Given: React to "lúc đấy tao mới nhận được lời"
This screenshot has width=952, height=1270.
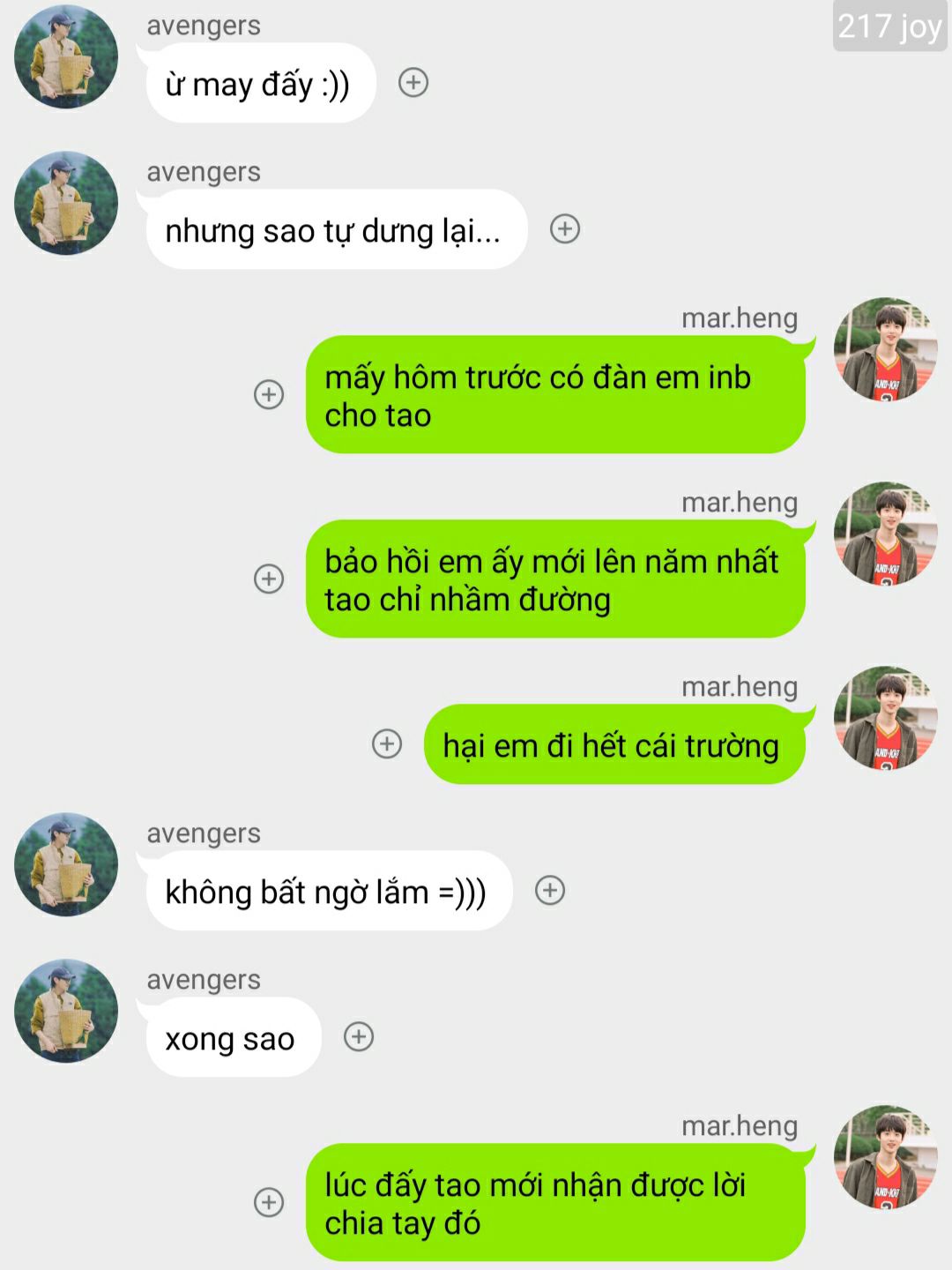Looking at the screenshot, I should click(x=269, y=1202).
